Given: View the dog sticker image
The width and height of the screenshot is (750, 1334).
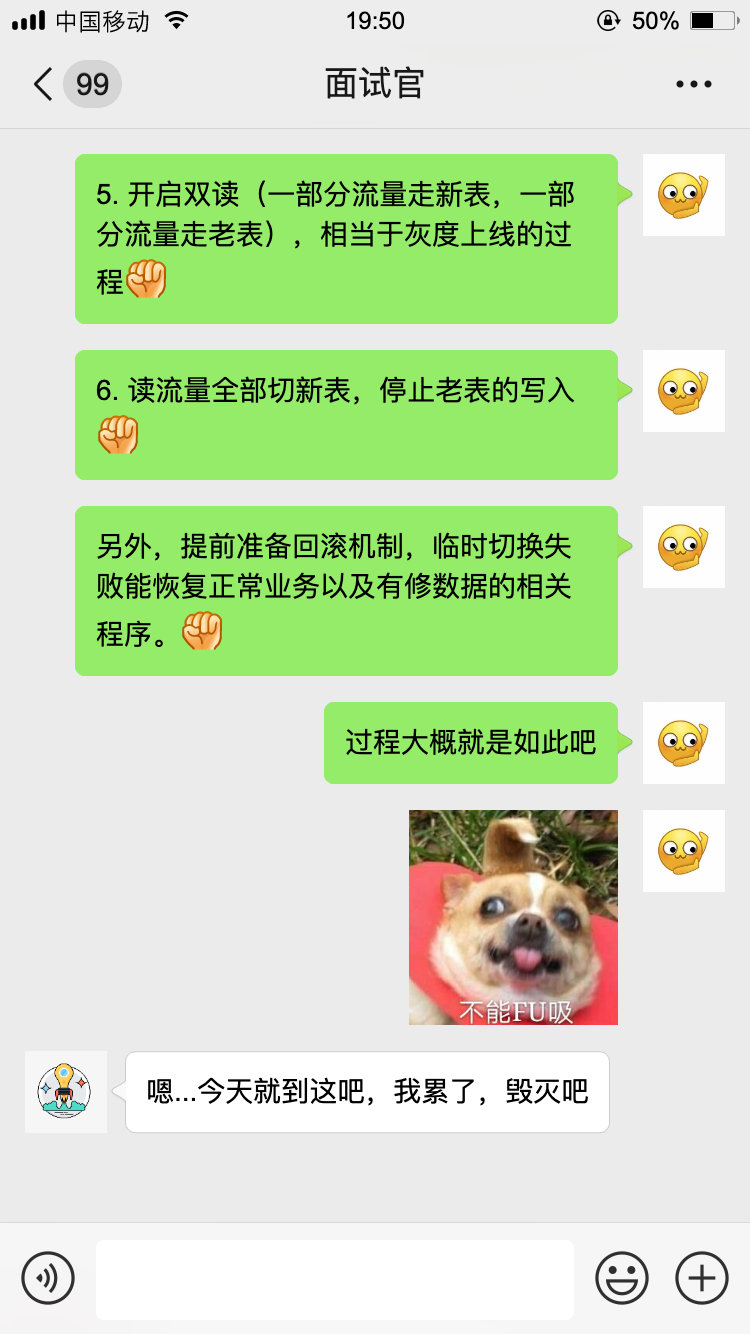Looking at the screenshot, I should (x=513, y=917).
